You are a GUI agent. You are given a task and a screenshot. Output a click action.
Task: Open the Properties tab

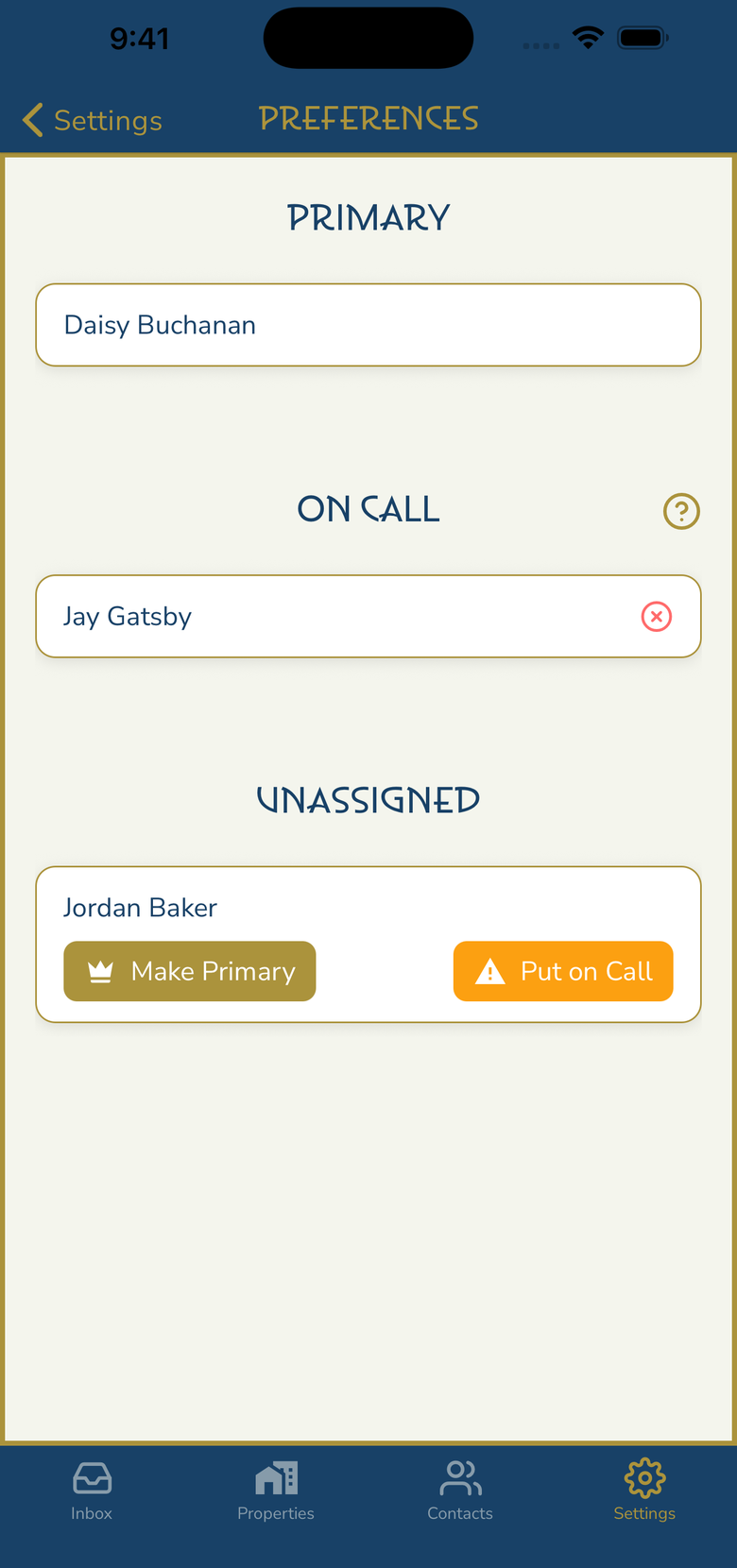[x=276, y=1491]
